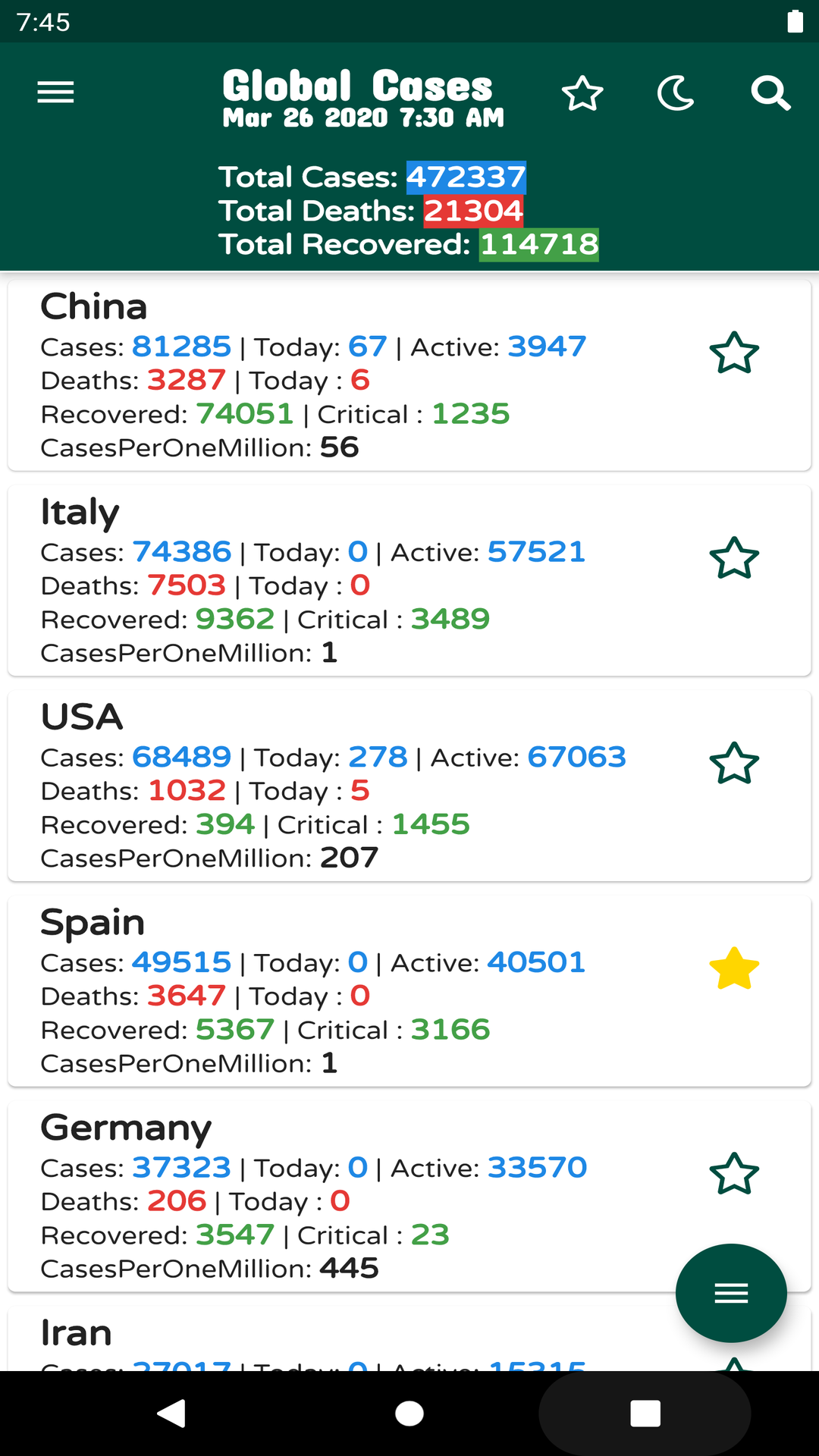
Task: Star Italy as a favorite
Action: (734, 558)
